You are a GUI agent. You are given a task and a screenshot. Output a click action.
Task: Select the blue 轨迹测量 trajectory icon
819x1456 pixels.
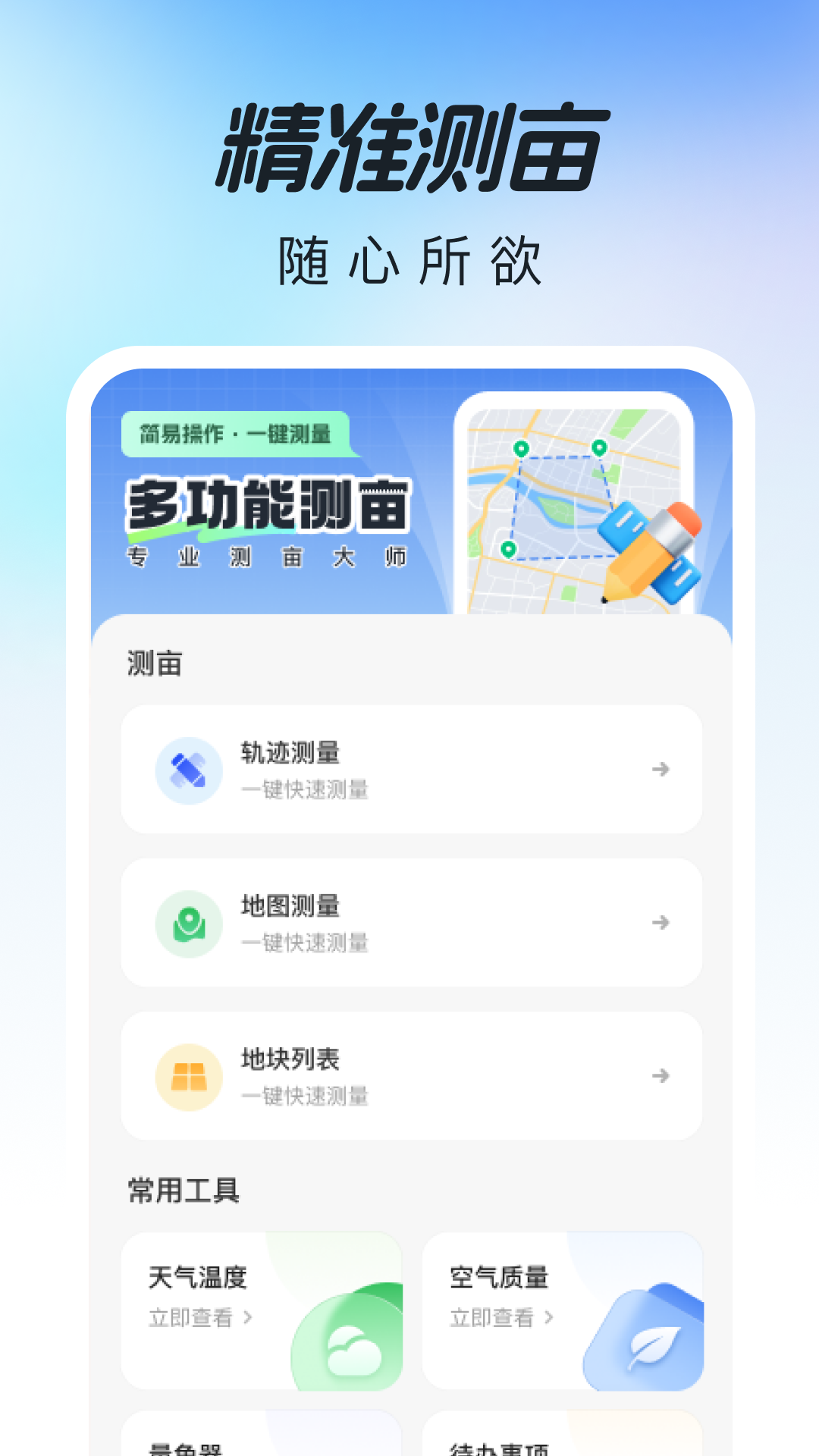(188, 769)
